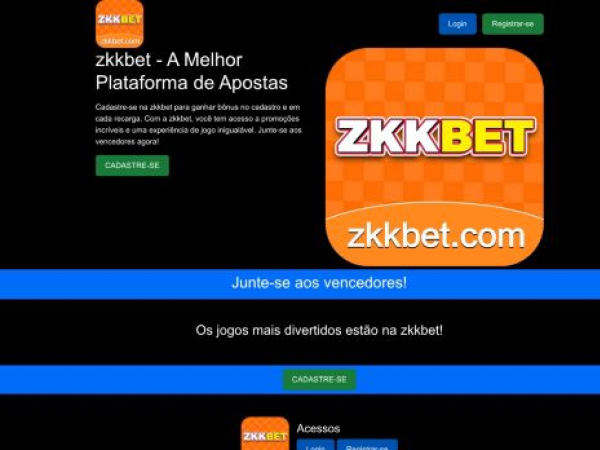Tap Registrar-se button under Acessos
This screenshot has height=450, width=600.
(367, 445)
